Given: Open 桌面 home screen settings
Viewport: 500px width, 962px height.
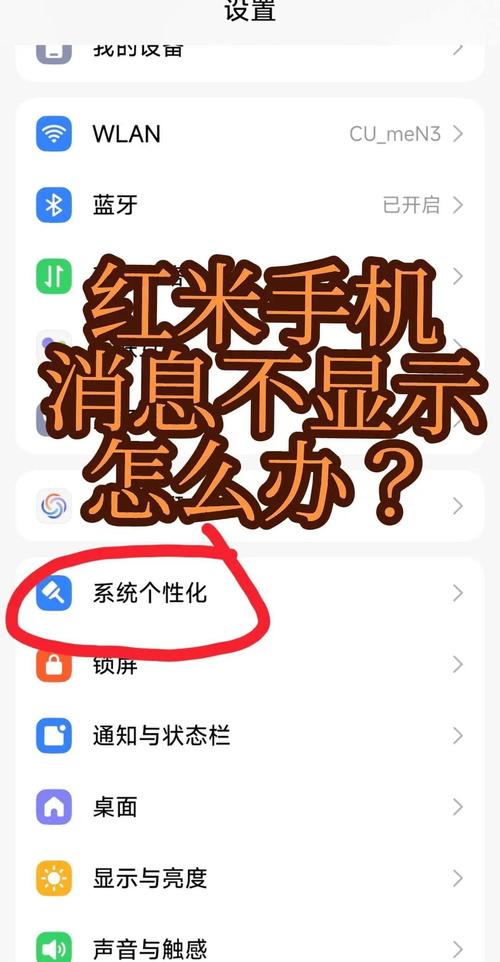Looking at the screenshot, I should (x=250, y=807).
